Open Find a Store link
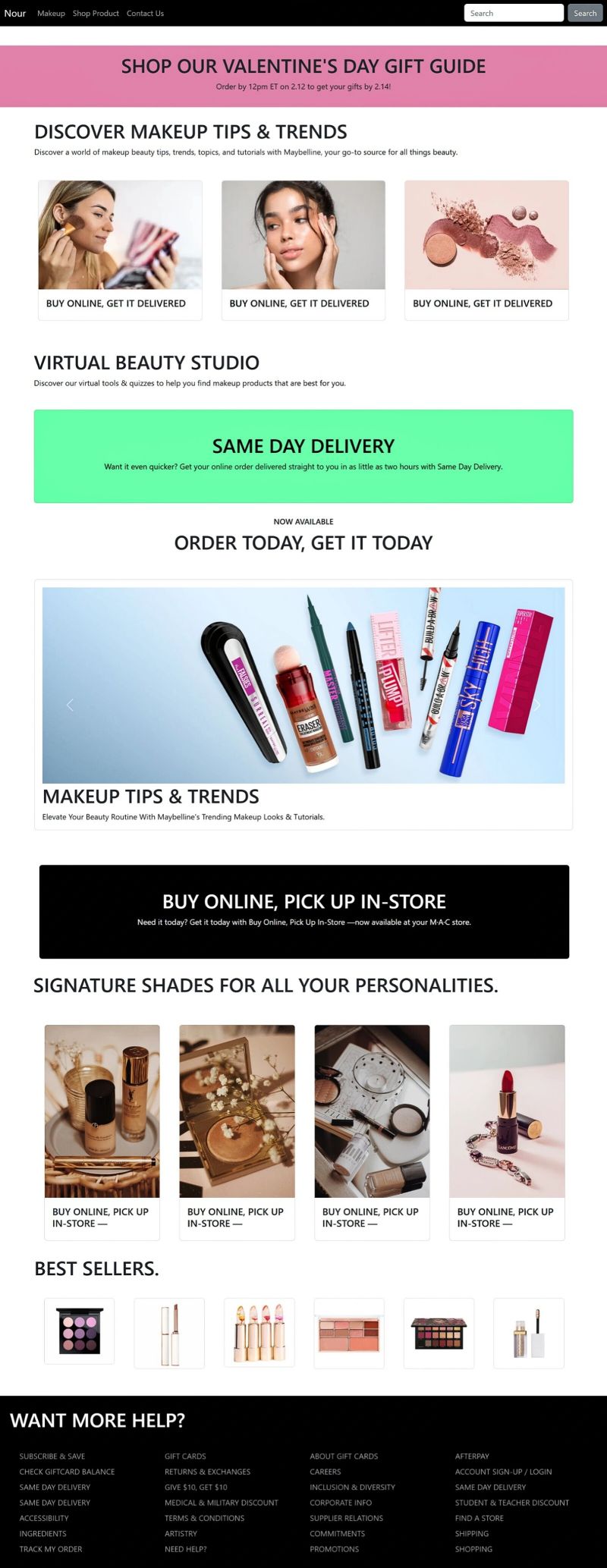This screenshot has width=607, height=1568. coord(479,1517)
